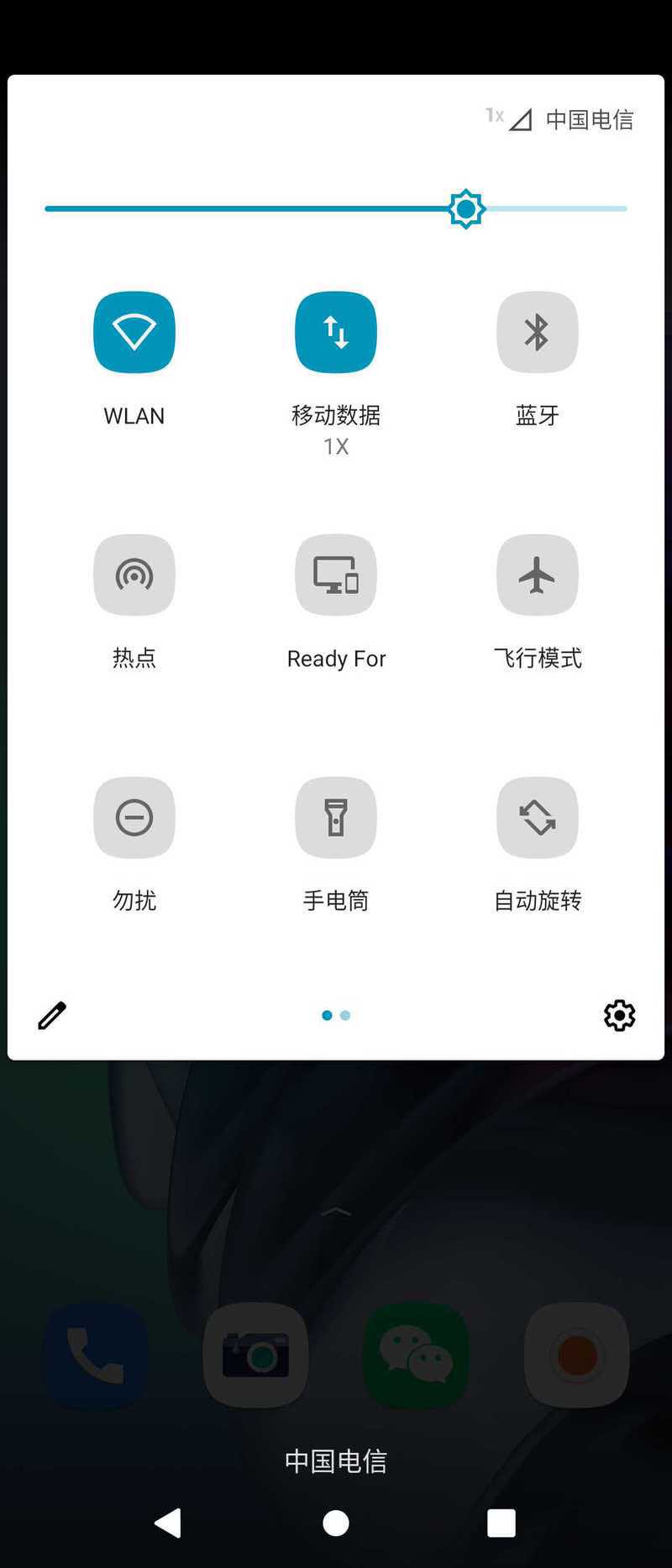Disable mobile data (移动数据)
The height and width of the screenshot is (1568, 672).
(336, 332)
